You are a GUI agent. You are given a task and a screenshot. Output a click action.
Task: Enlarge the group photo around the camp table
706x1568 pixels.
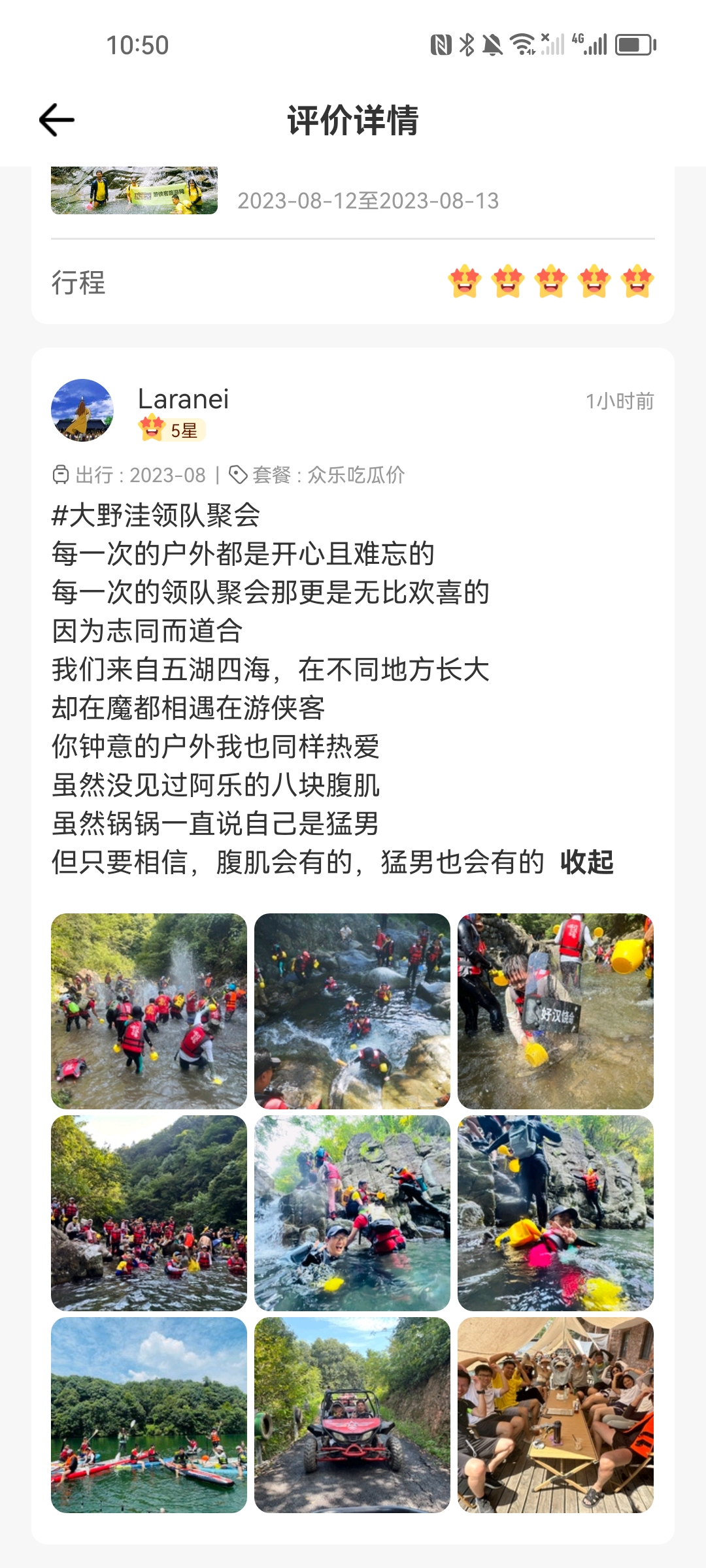(x=556, y=1415)
